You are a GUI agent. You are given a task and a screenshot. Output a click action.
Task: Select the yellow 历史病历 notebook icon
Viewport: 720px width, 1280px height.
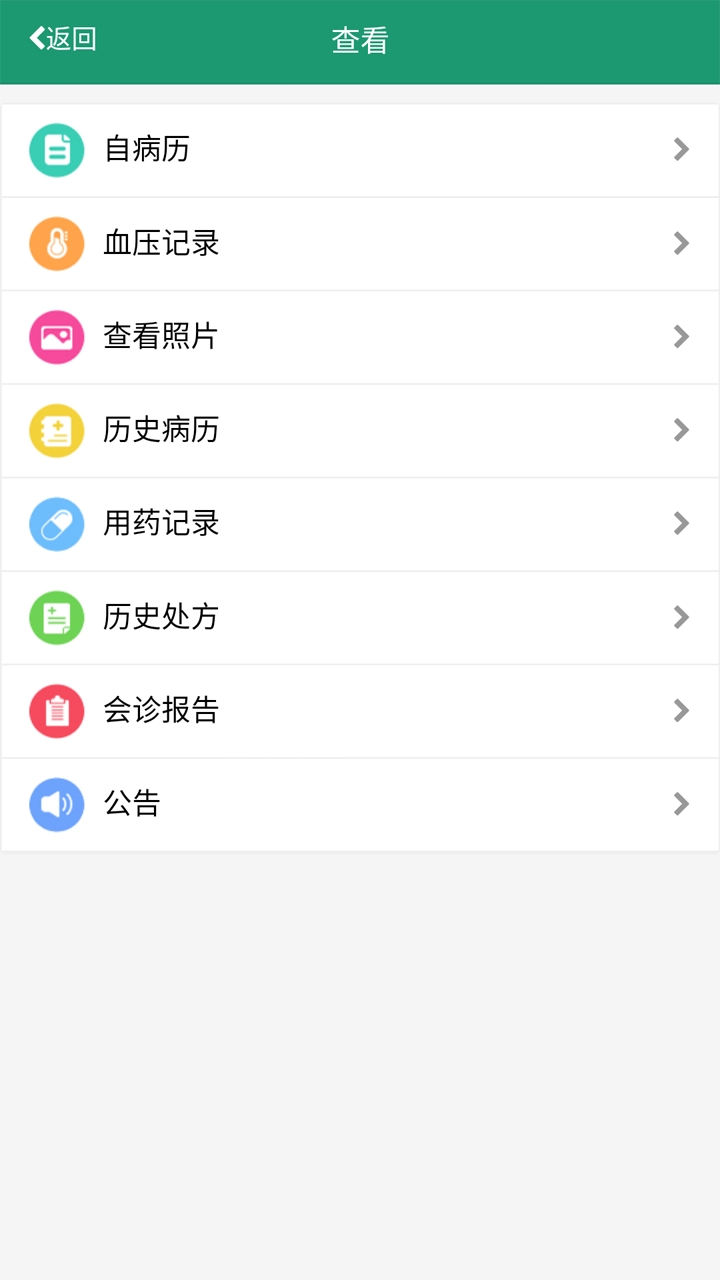click(57, 430)
